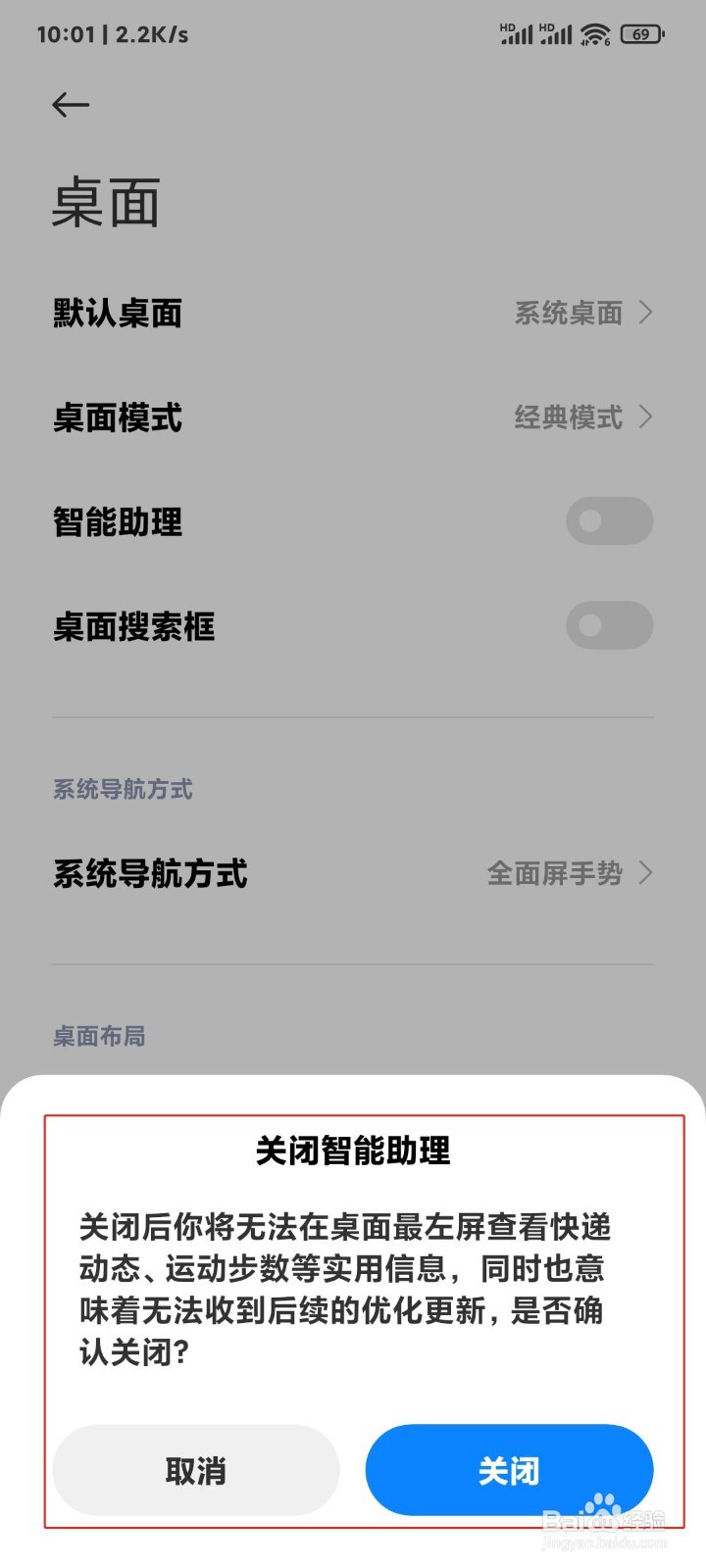Tap the back arrow at top left
Viewport: 706px width, 1568px height.
point(70,104)
